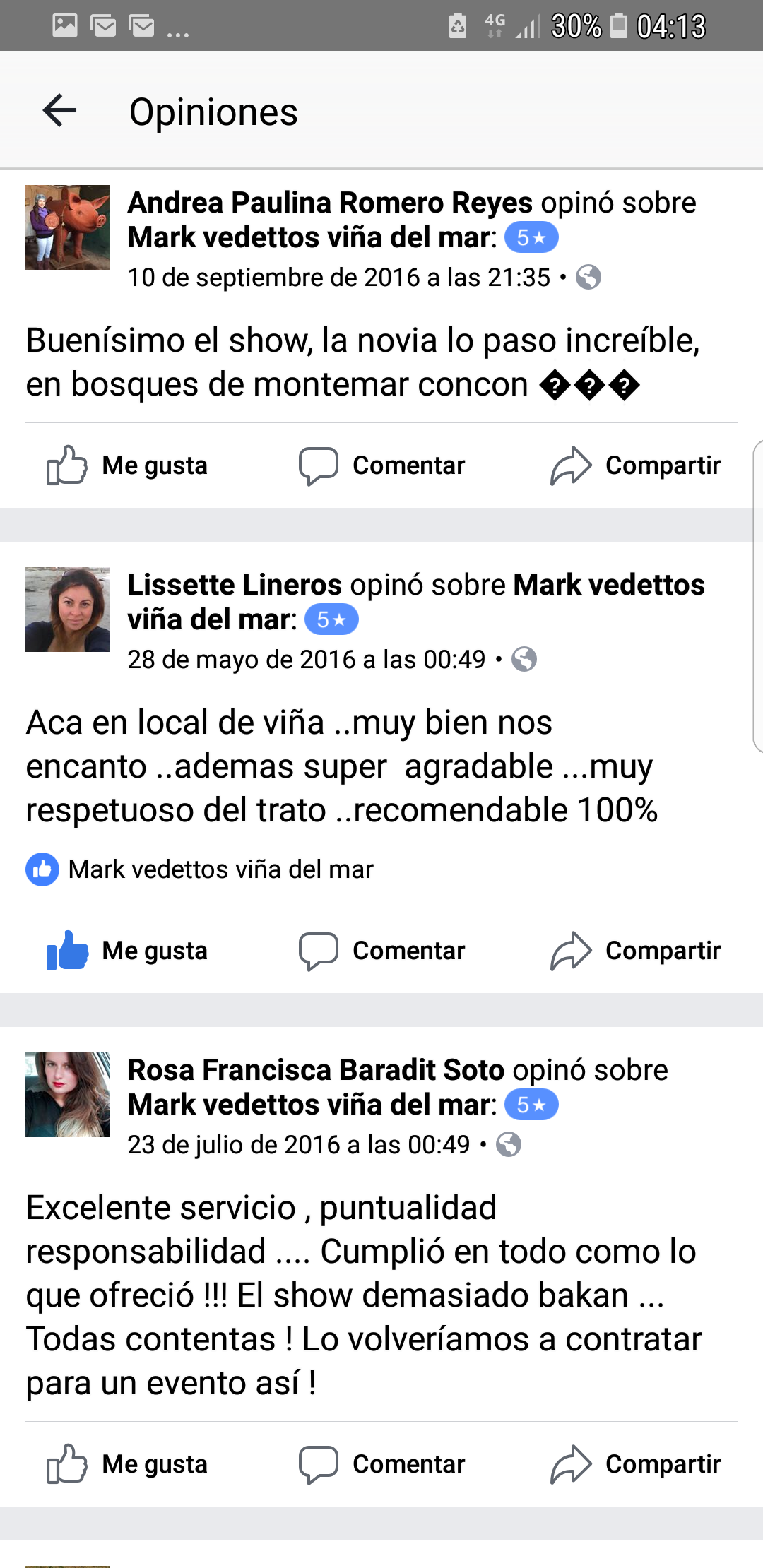This screenshot has width=763, height=1568.
Task: Open Rosa Francisca Baradit Soto's profile picture
Action: [x=68, y=1094]
